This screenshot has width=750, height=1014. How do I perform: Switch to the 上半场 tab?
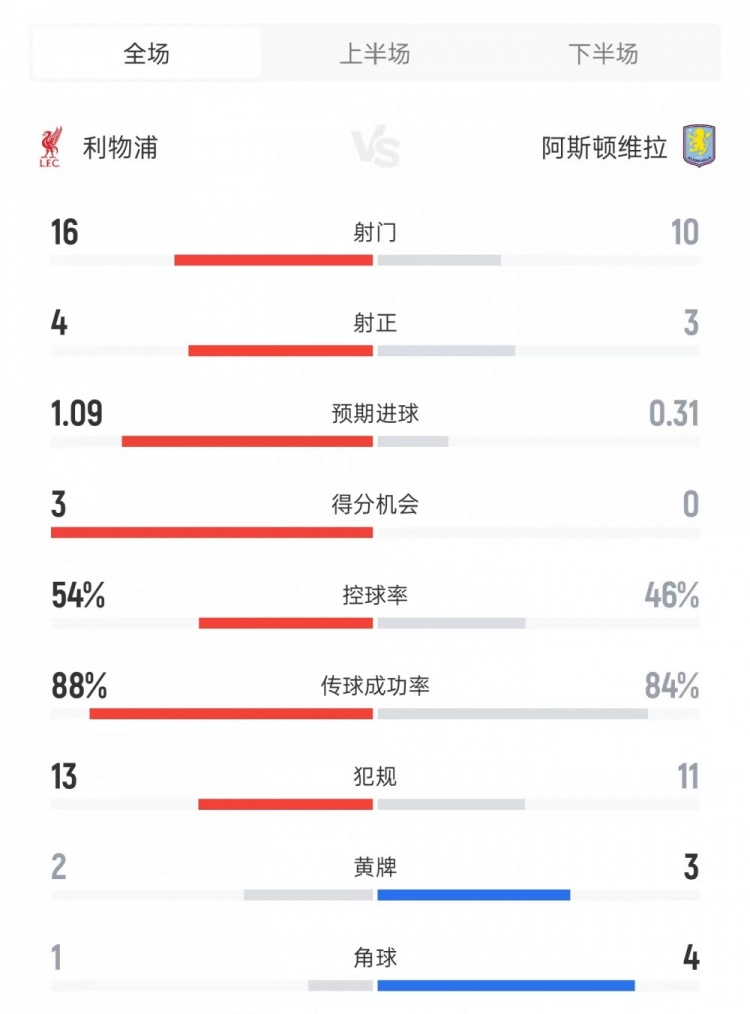coord(375,53)
